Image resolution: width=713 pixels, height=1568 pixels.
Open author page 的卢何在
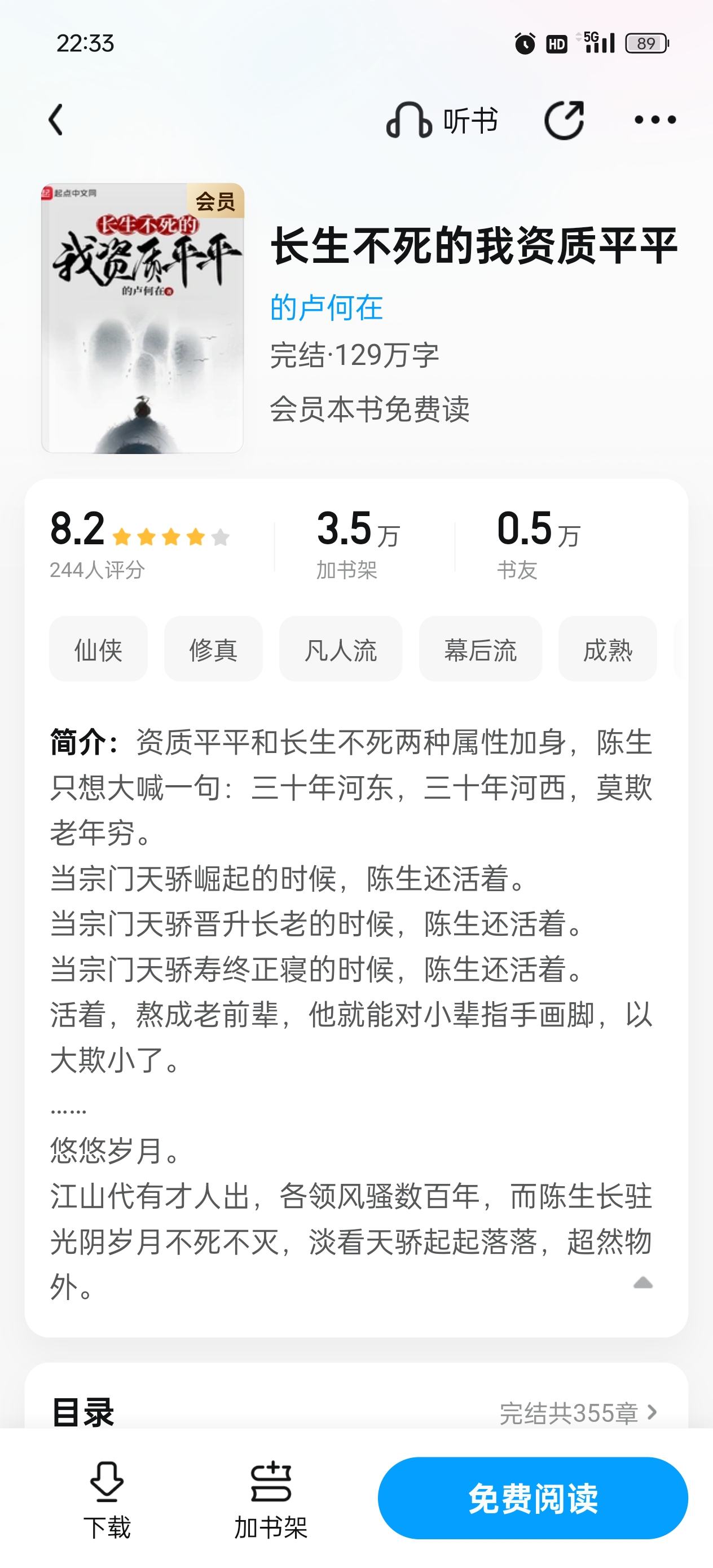327,307
